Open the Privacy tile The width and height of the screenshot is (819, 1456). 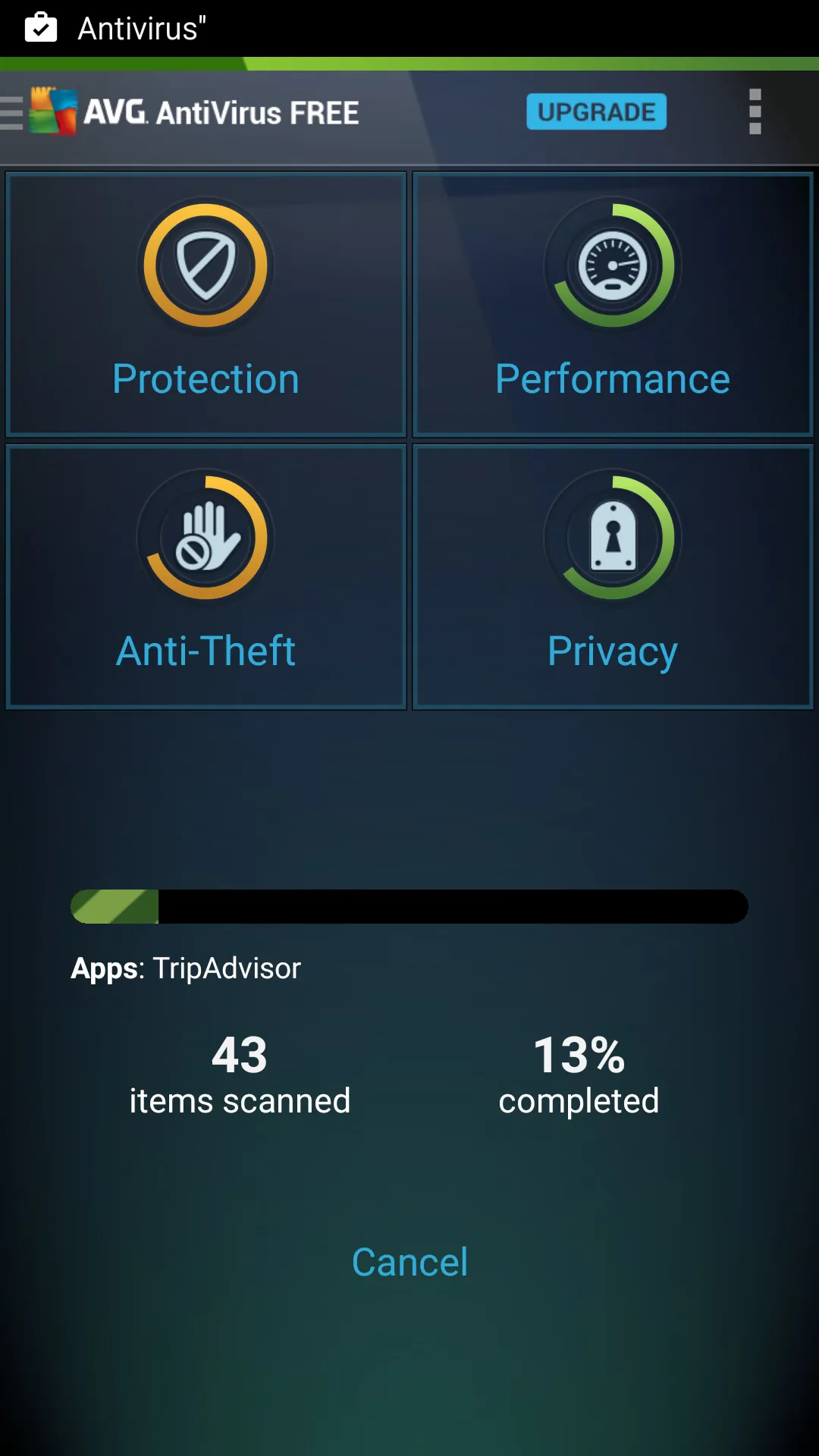[612, 576]
